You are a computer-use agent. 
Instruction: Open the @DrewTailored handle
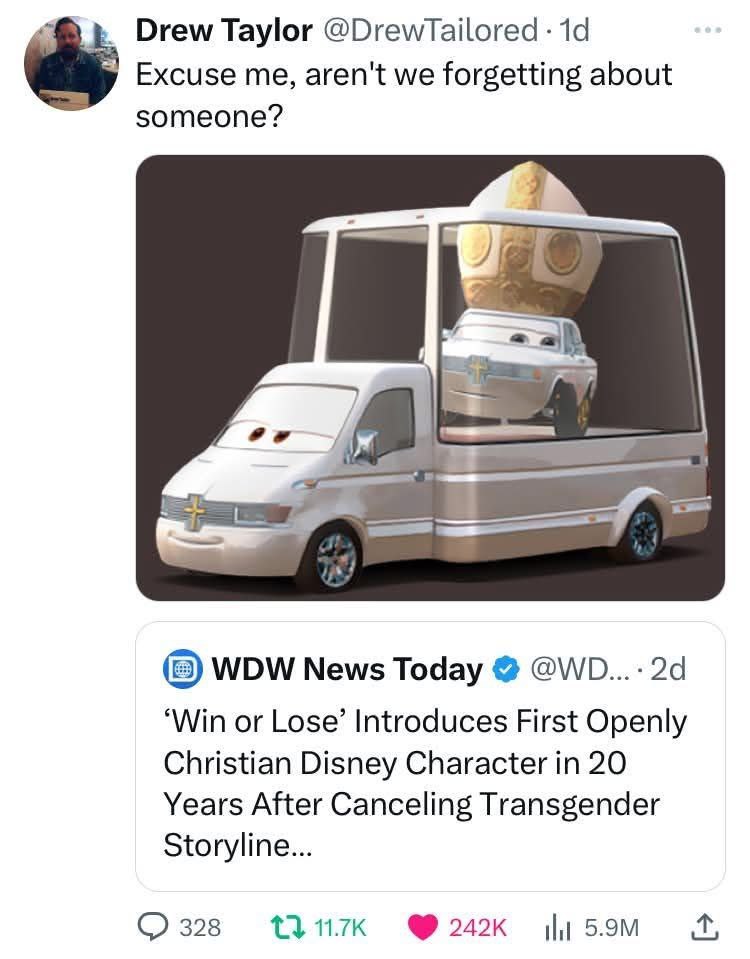tap(437, 31)
